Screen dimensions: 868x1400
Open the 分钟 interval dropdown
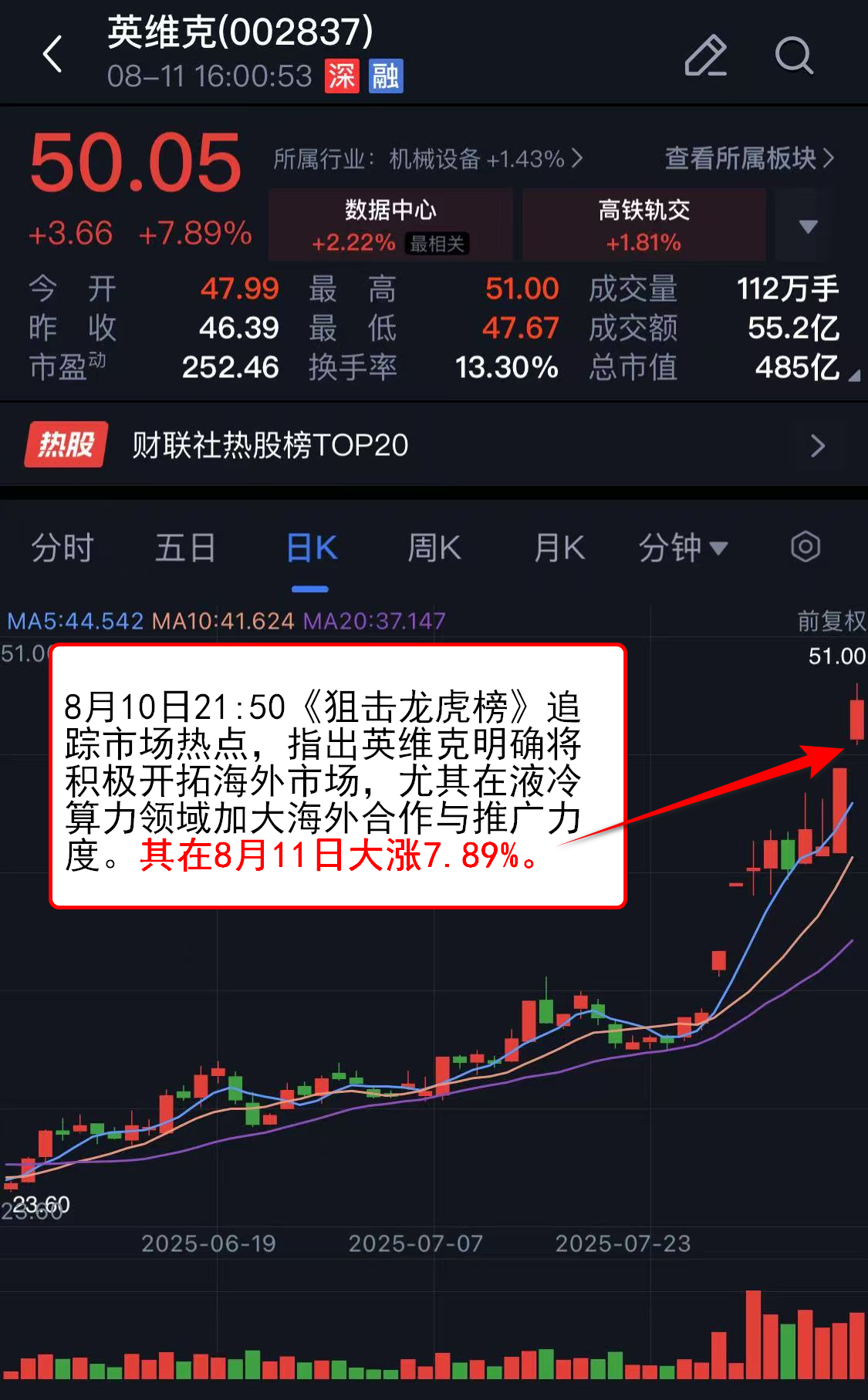(x=683, y=548)
